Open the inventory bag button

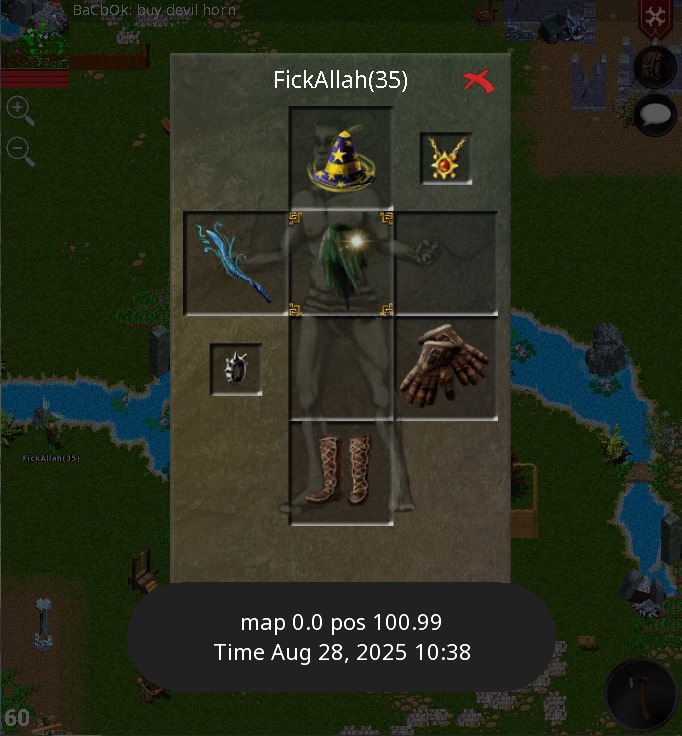pyautogui.click(x=655, y=67)
